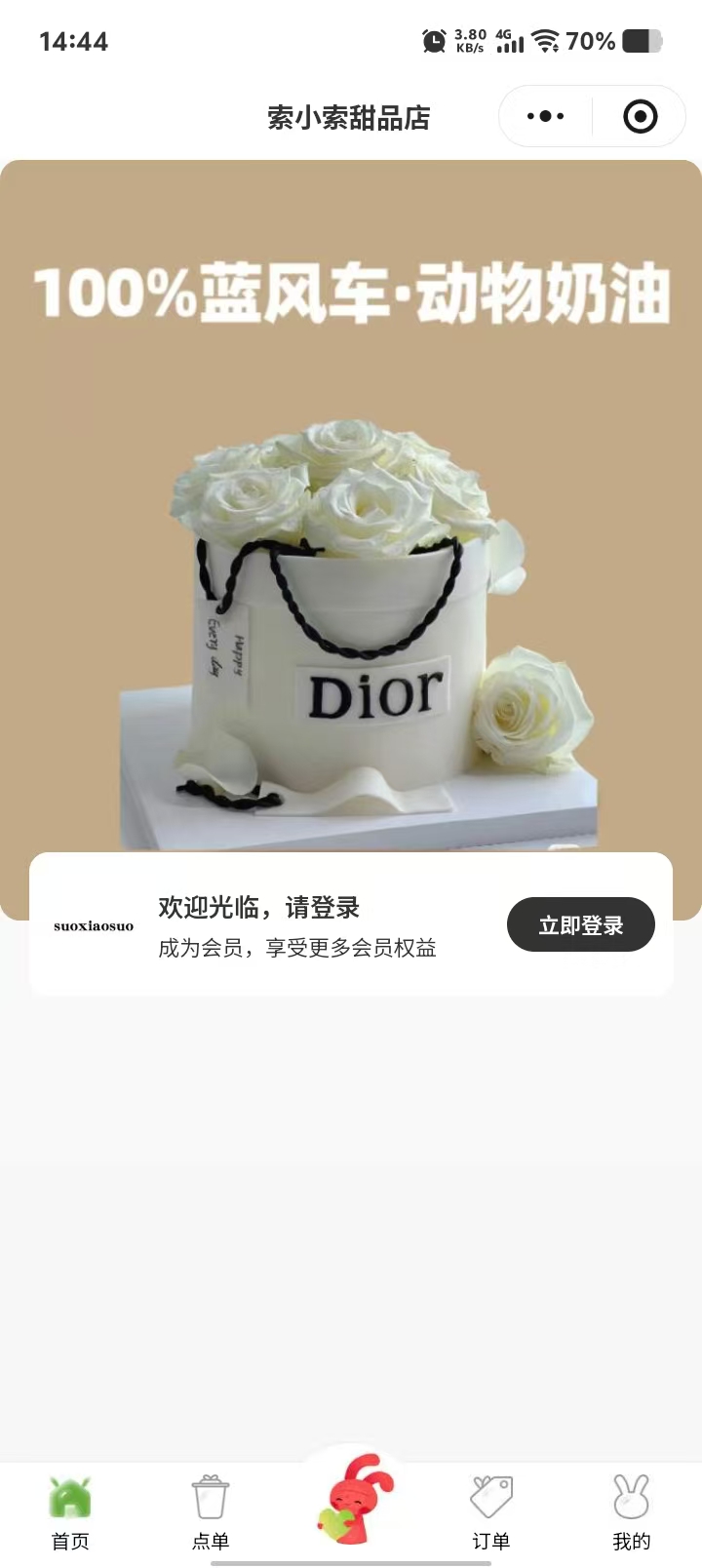The image size is (702, 1568).
Task: Switch to the 首页 tab
Action: point(70,1511)
